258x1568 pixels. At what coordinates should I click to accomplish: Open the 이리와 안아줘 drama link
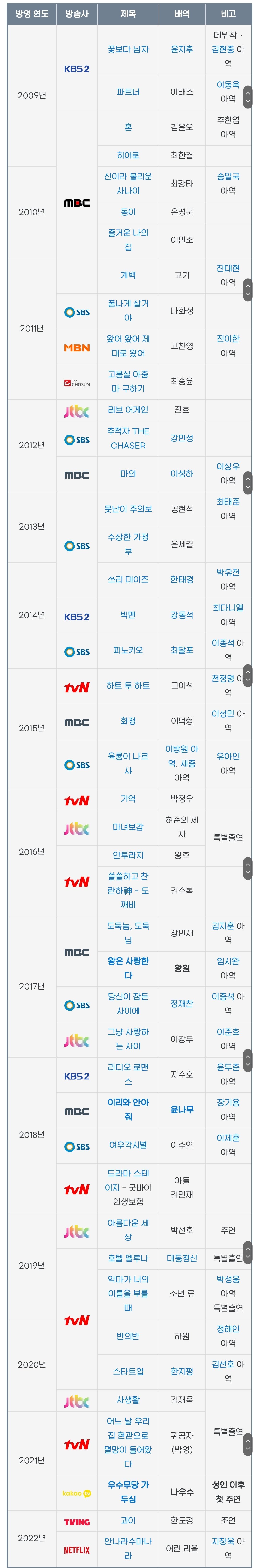[x=128, y=1109]
